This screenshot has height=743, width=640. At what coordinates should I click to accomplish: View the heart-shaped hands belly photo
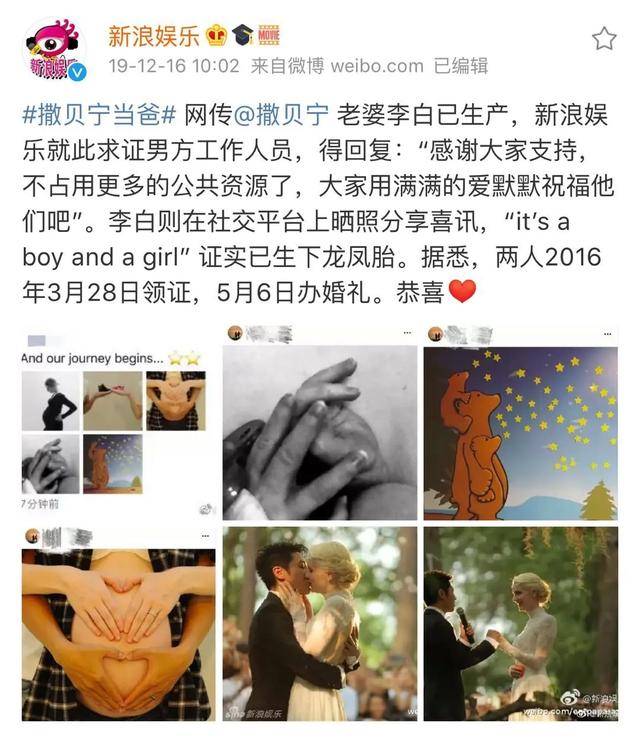[x=119, y=625]
